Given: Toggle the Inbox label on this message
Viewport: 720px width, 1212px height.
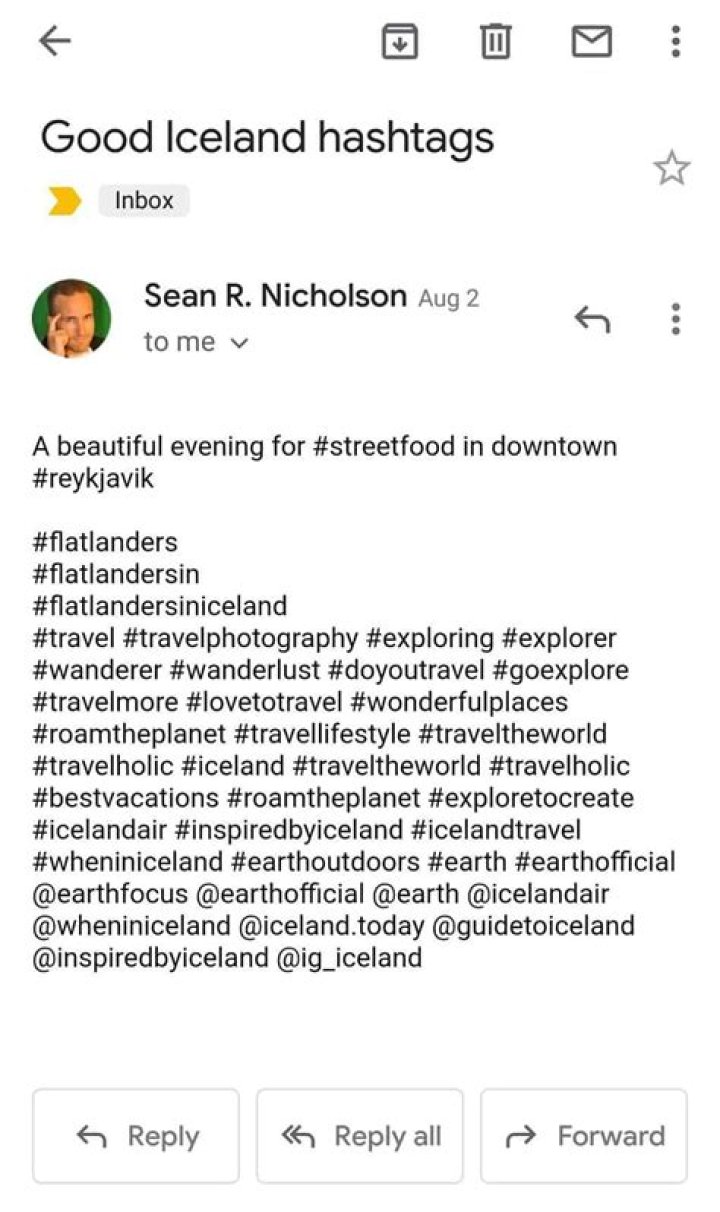Looking at the screenshot, I should (x=143, y=200).
